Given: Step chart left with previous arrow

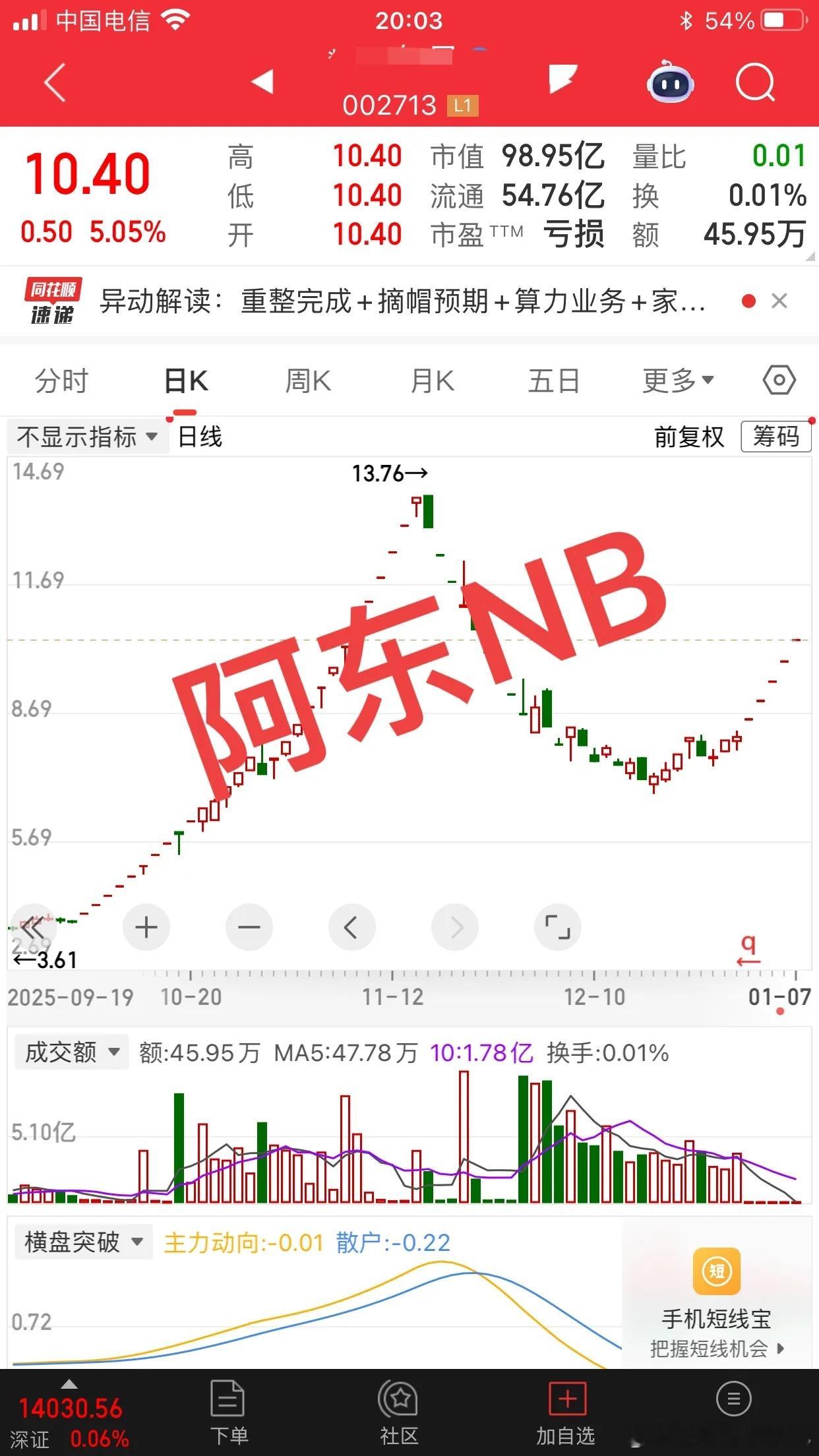Looking at the screenshot, I should click(352, 927).
